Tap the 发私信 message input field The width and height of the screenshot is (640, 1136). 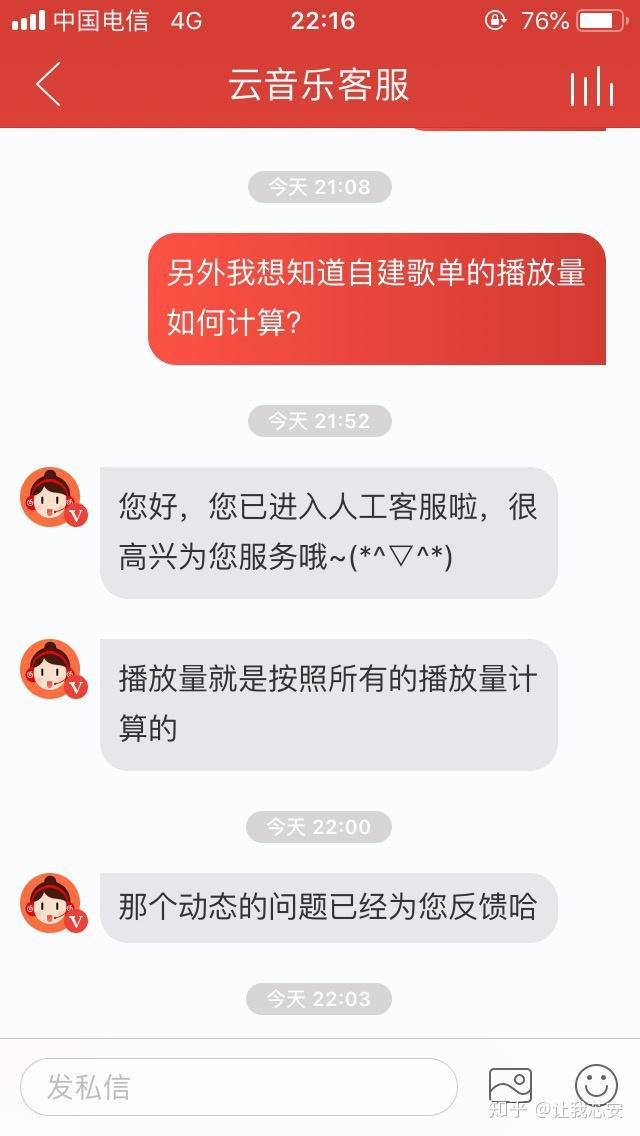pyautogui.click(x=238, y=1087)
